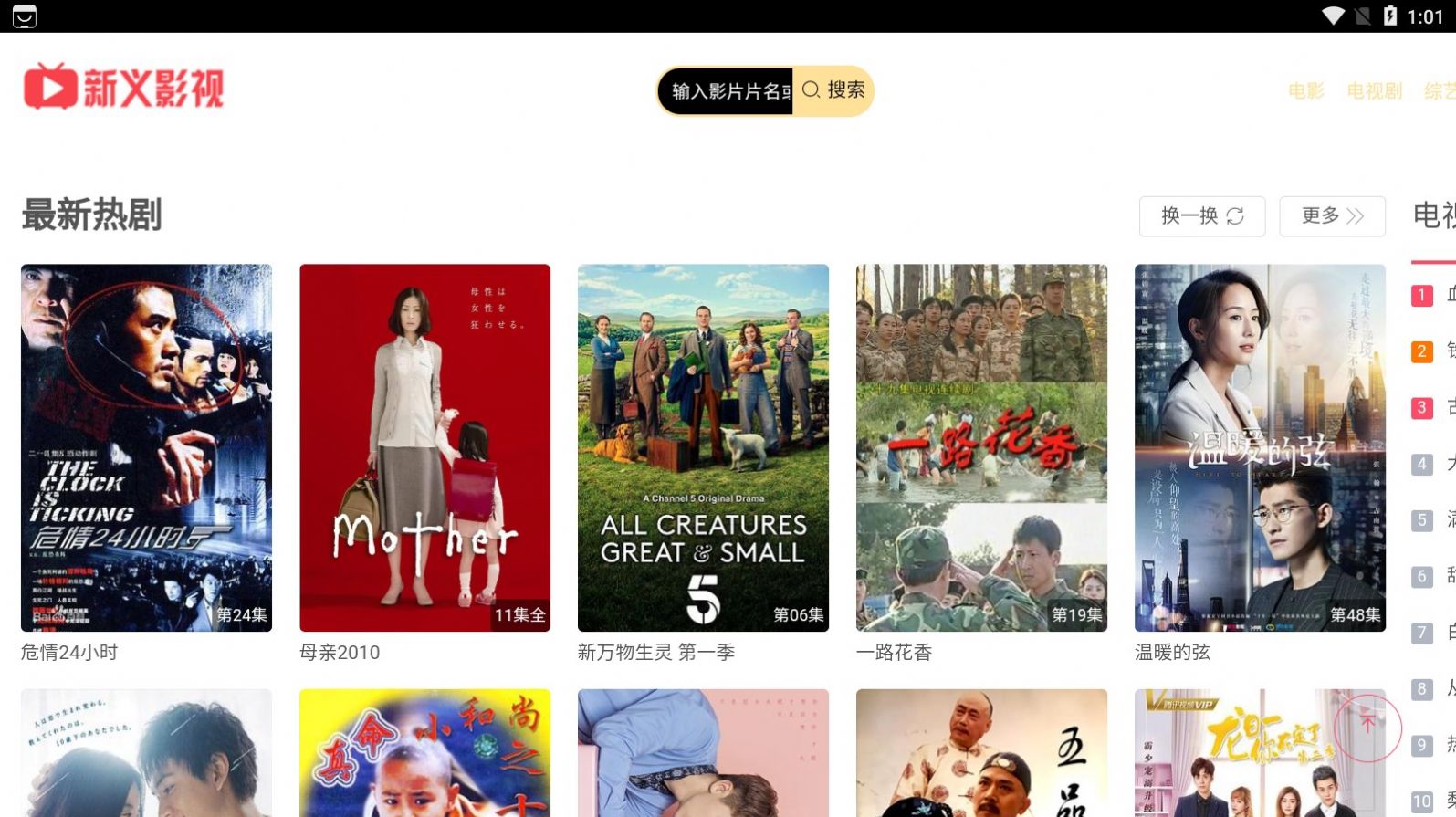Switch to the 电影 tab
This screenshot has width=1456, height=817.
tap(1305, 90)
